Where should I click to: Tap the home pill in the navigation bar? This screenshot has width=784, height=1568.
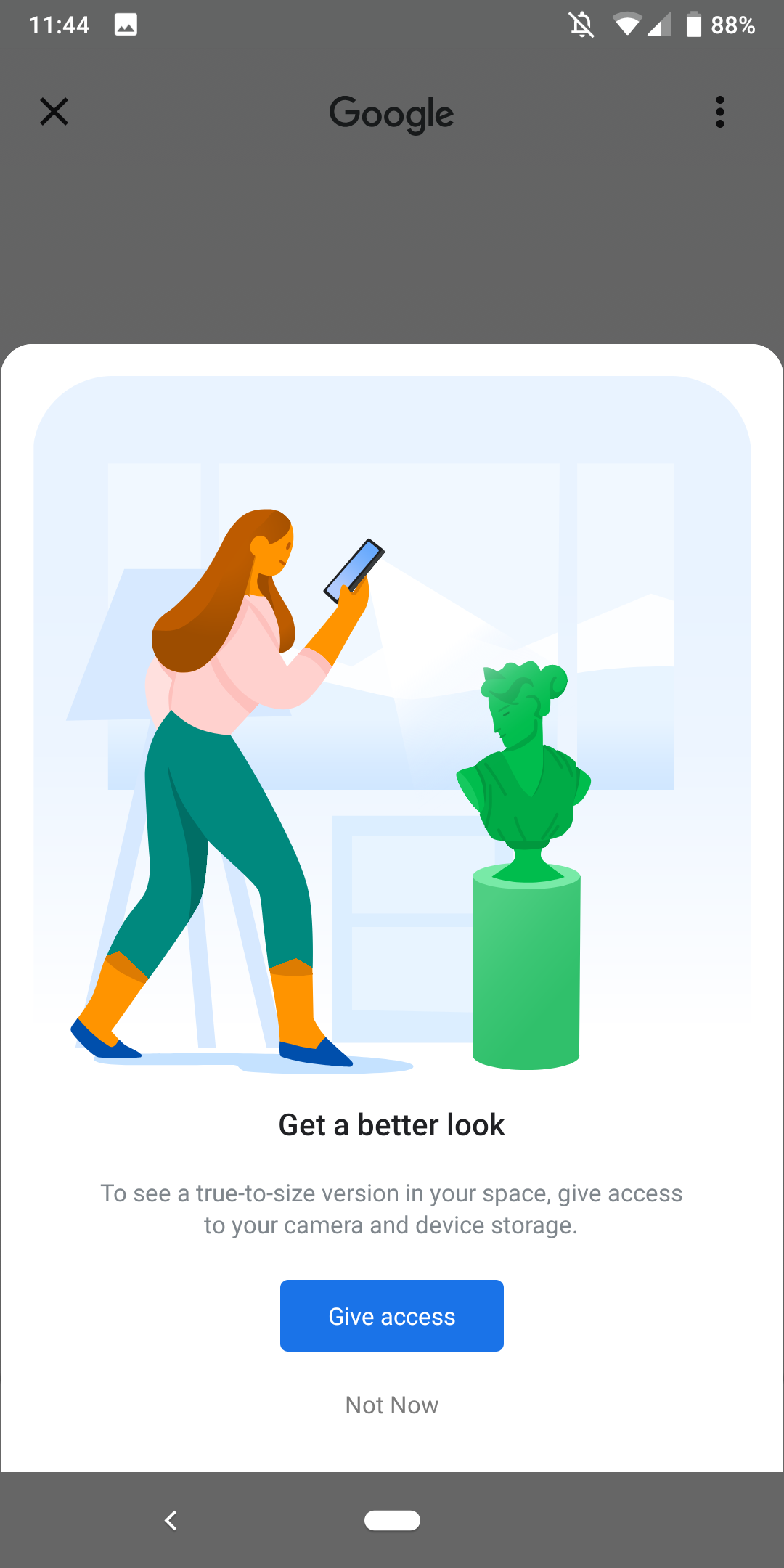coord(392,1520)
